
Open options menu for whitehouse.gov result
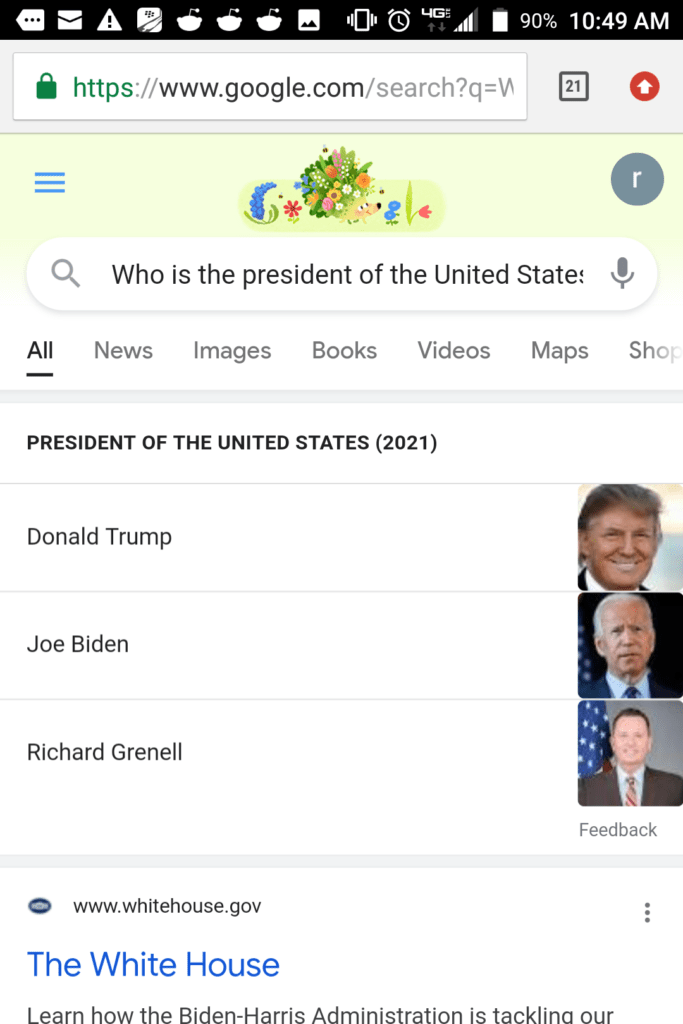pos(647,912)
